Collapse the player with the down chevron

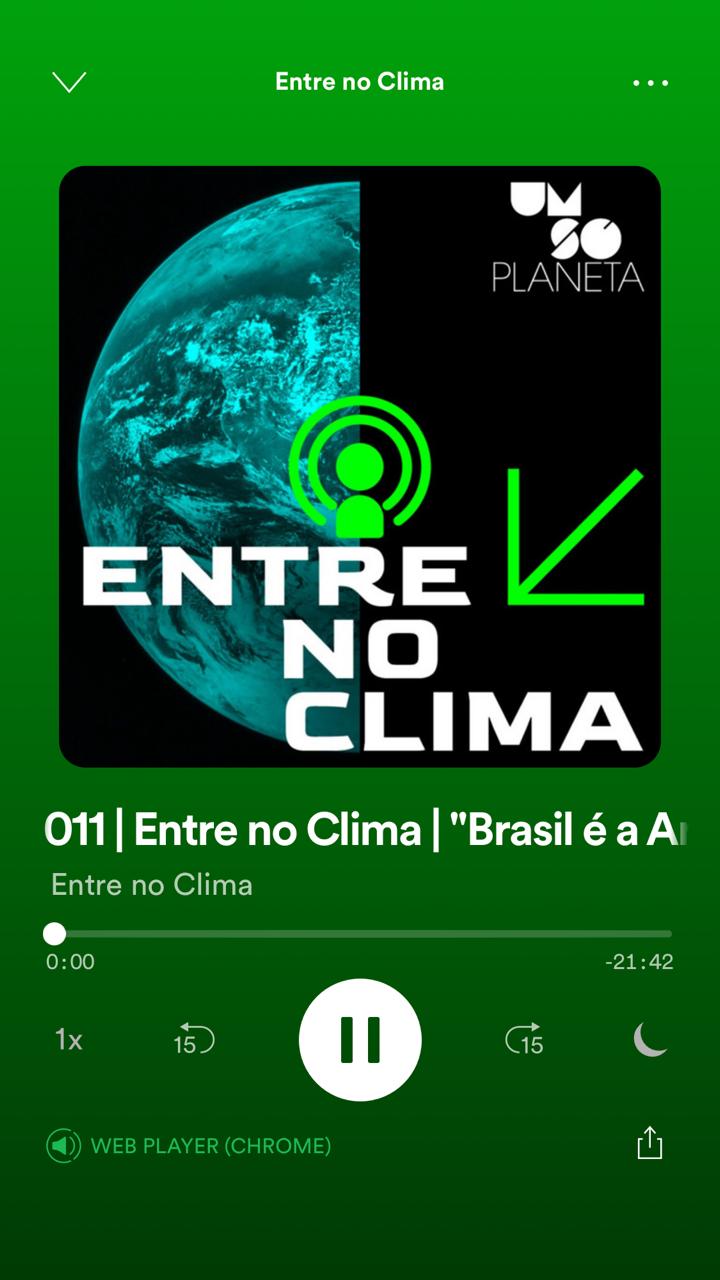pyautogui.click(x=69, y=82)
